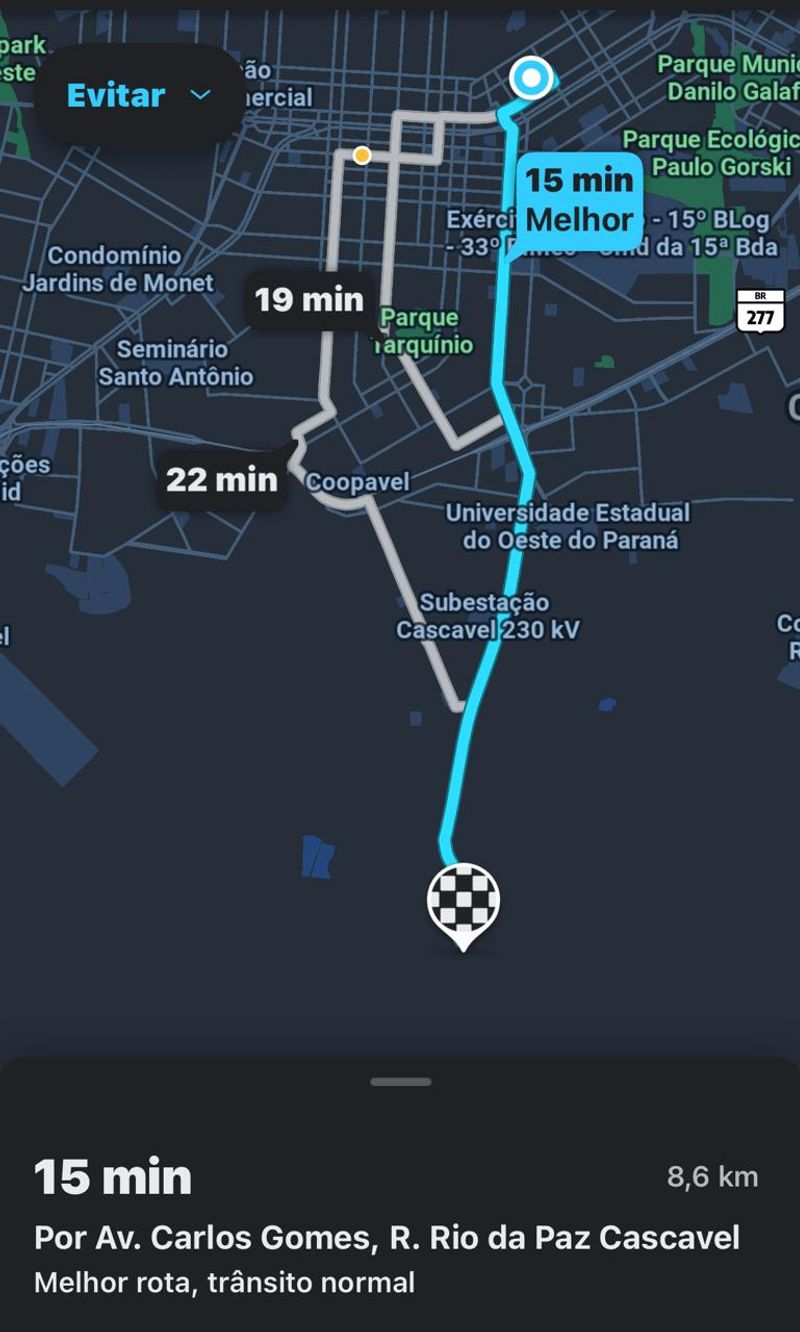Select the 22 min alternate route

pos(222,480)
